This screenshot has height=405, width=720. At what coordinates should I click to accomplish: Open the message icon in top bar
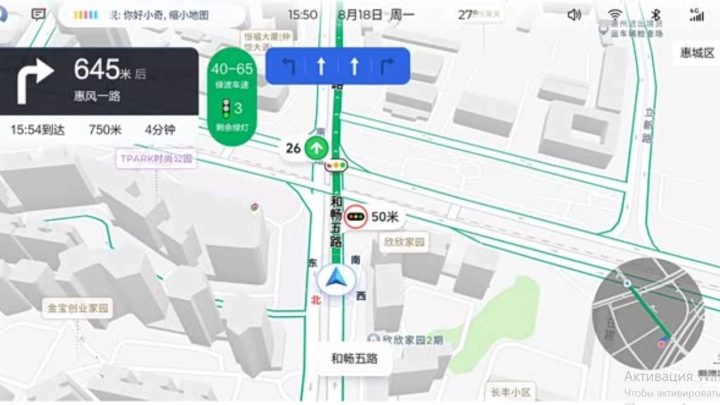38,15
